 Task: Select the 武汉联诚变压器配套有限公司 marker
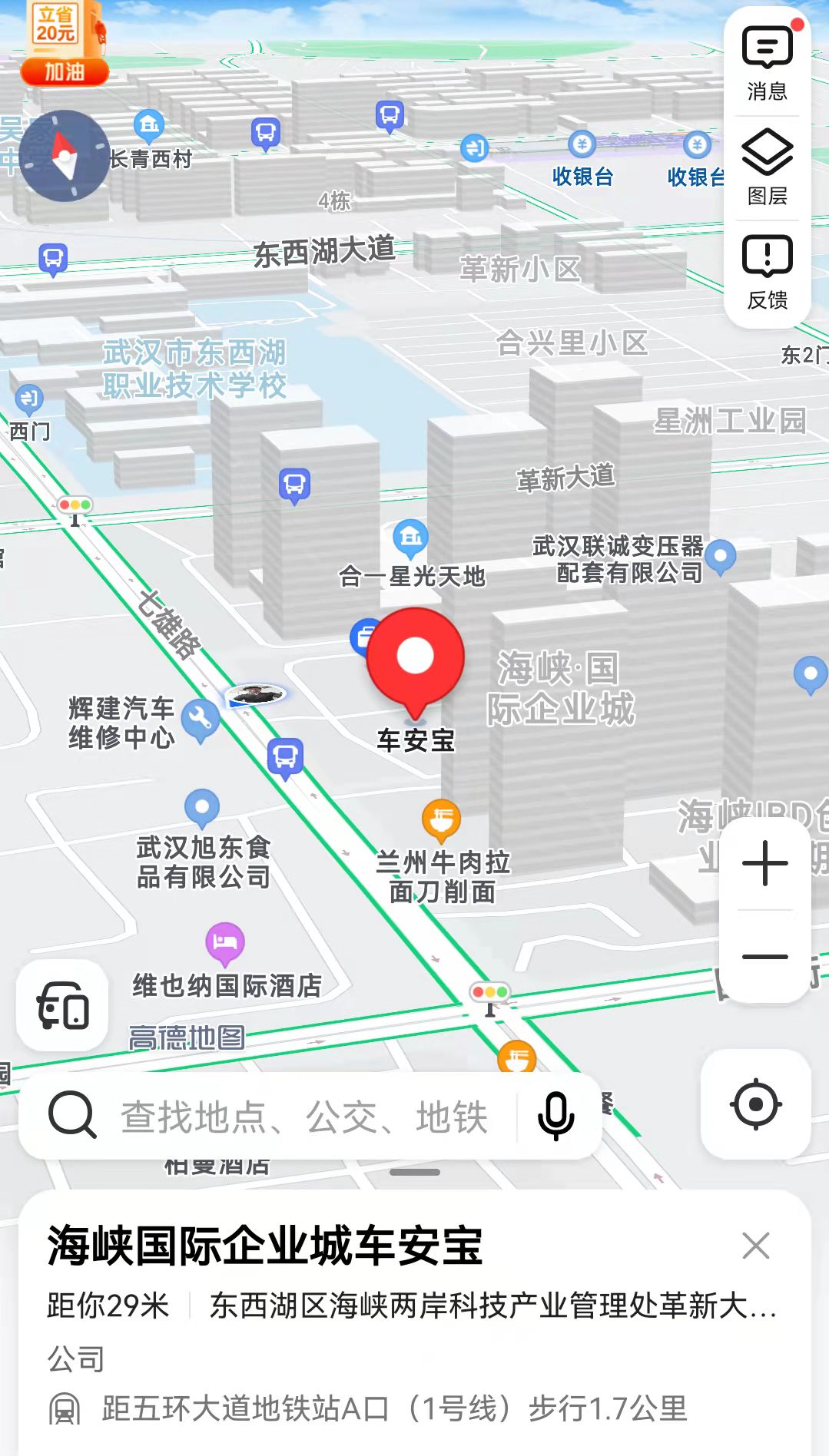720,557
